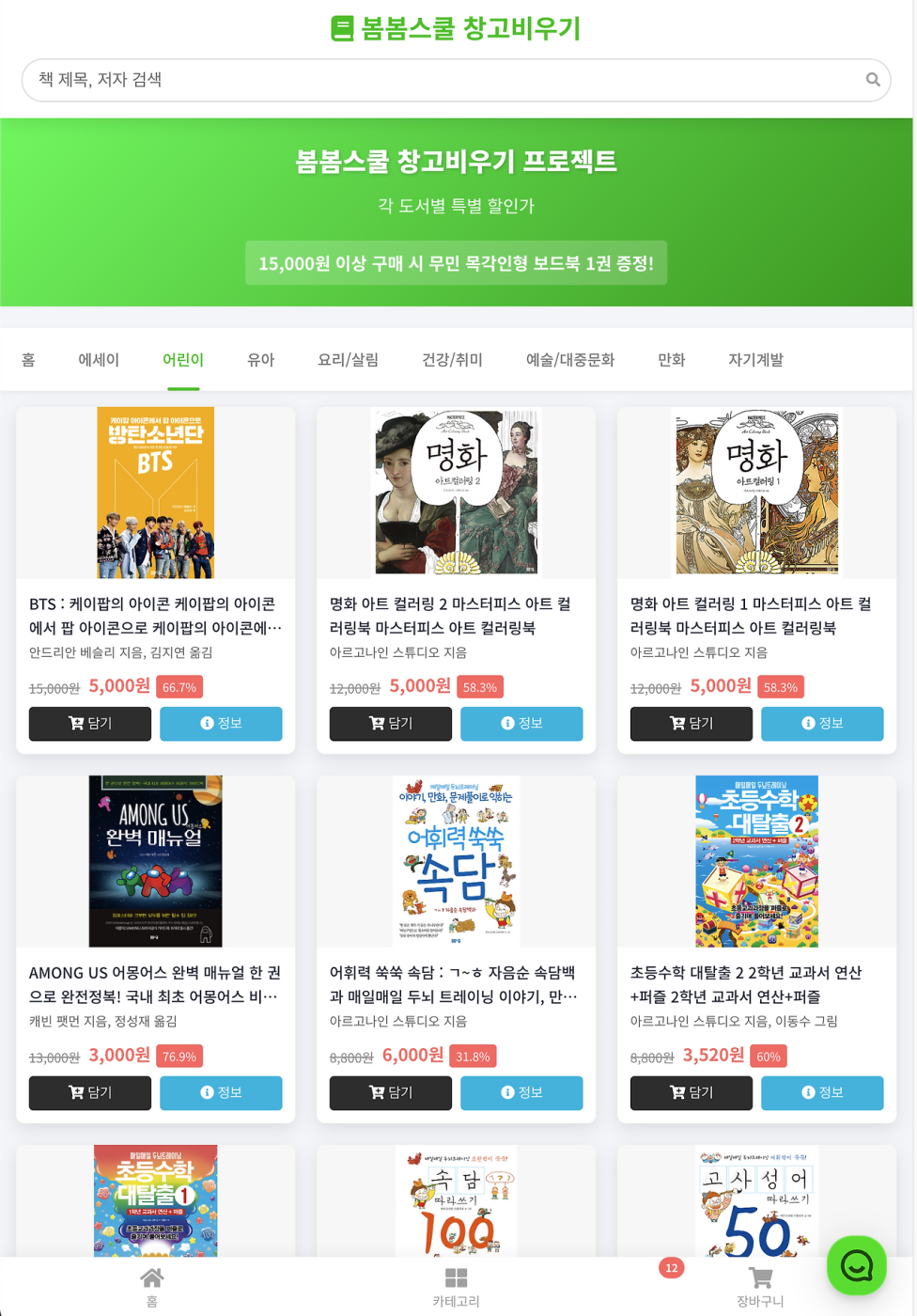Go to 홈 in bottom navigation
This screenshot has height=1316, width=917.
152,1287
